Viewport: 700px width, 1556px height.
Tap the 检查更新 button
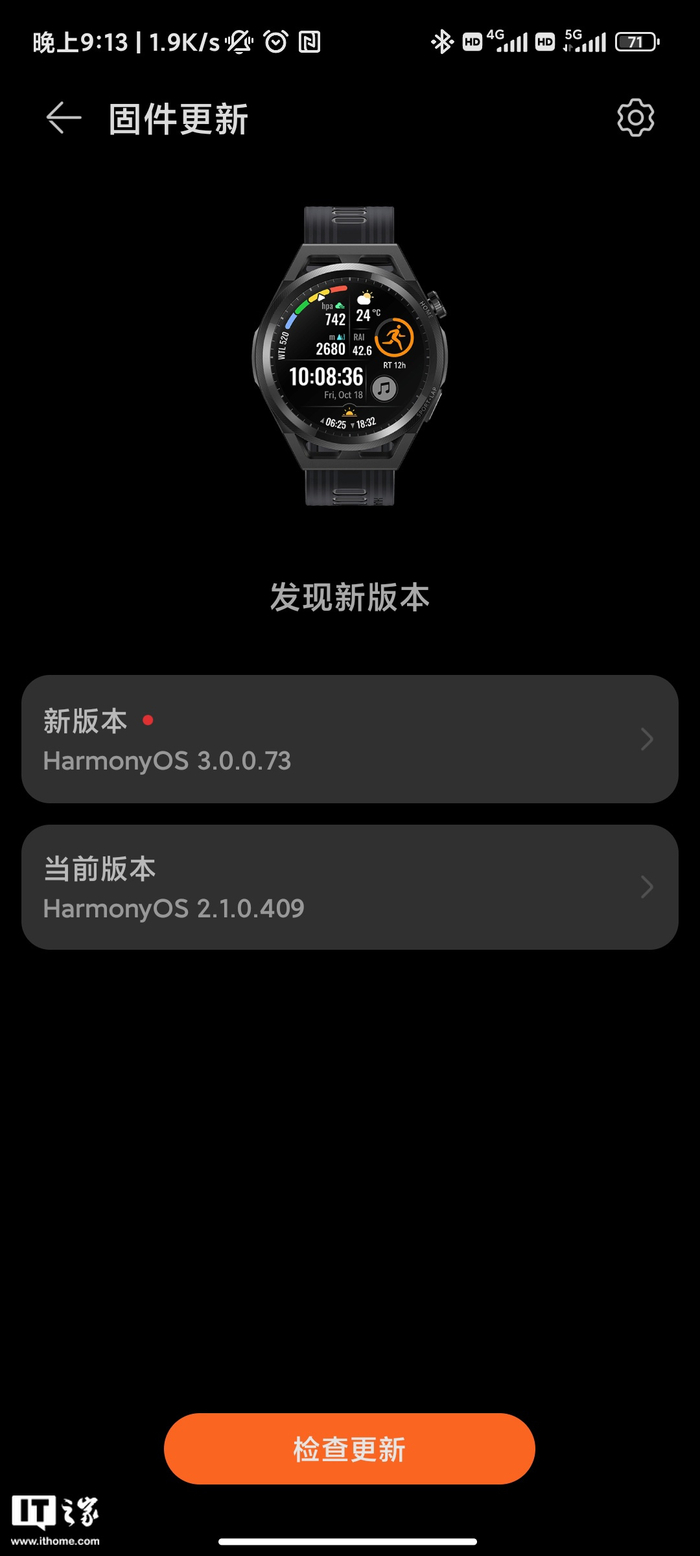click(349, 1448)
